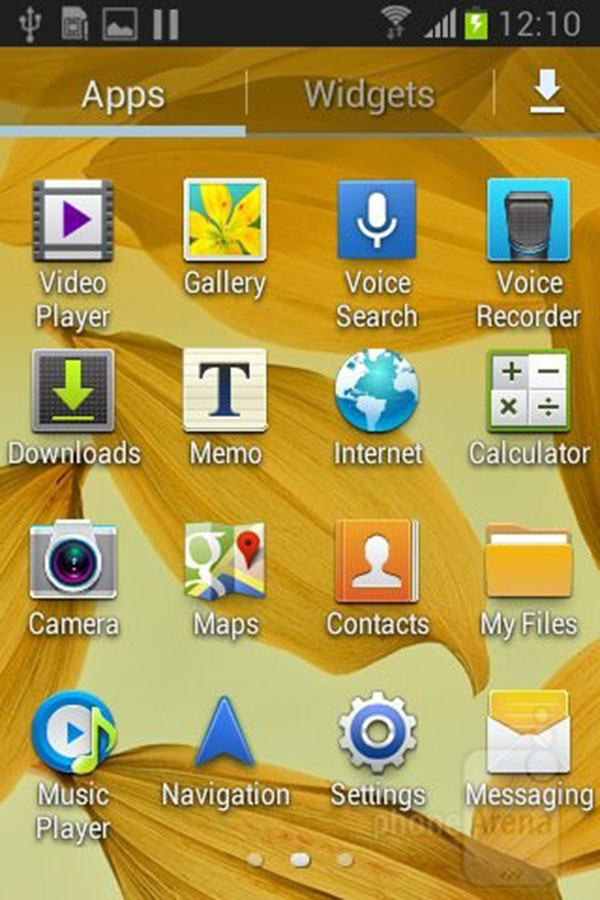Launch the Video Player app
The width and height of the screenshot is (600, 900).
(x=73, y=221)
